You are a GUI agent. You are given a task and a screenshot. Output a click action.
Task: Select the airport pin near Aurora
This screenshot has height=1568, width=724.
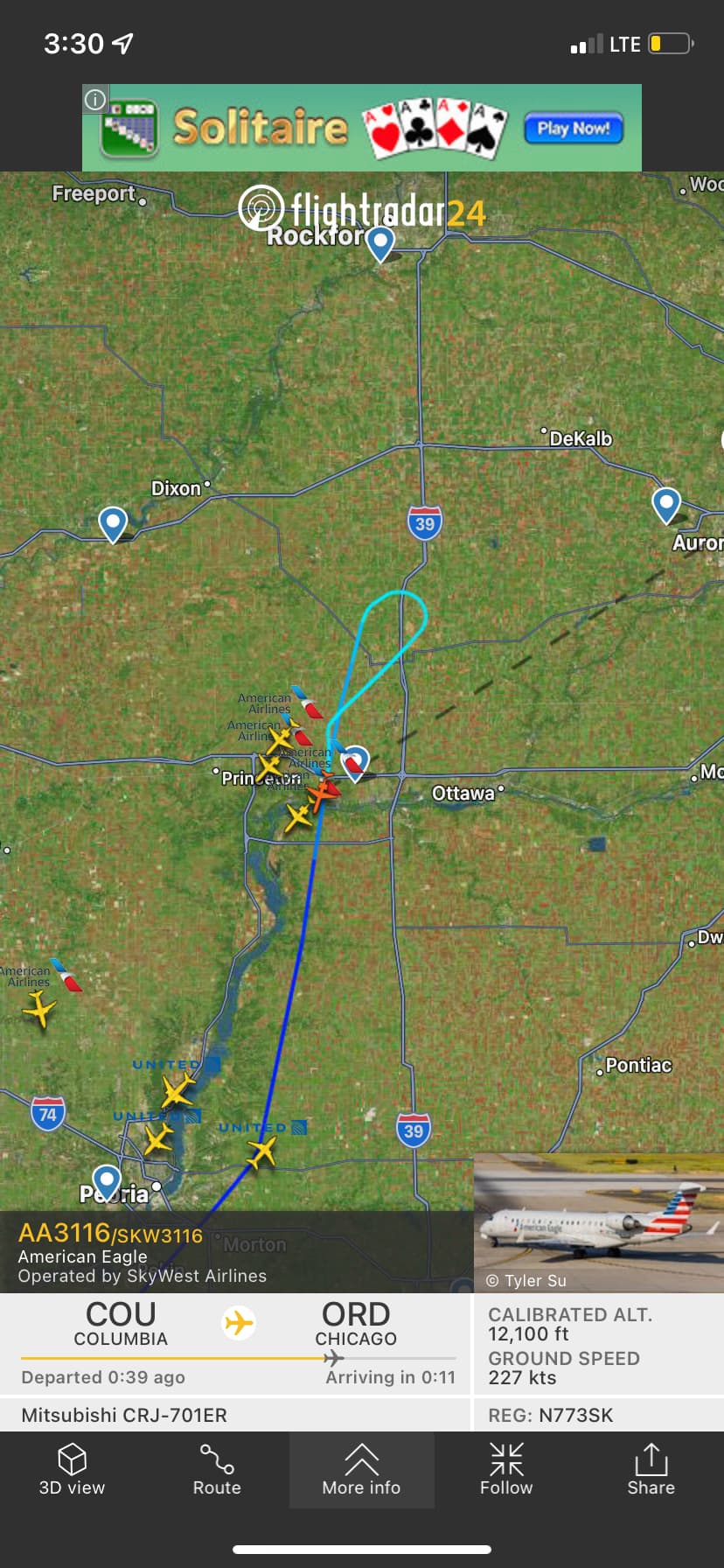666,504
